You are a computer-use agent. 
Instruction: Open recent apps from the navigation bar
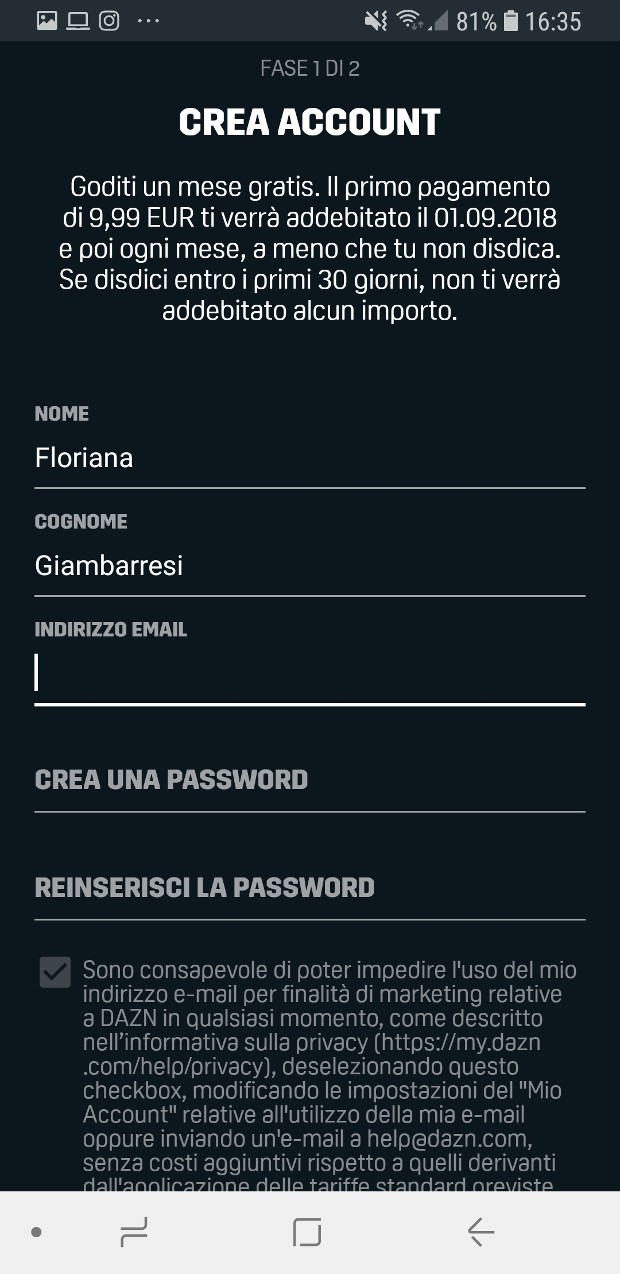coord(134,1232)
